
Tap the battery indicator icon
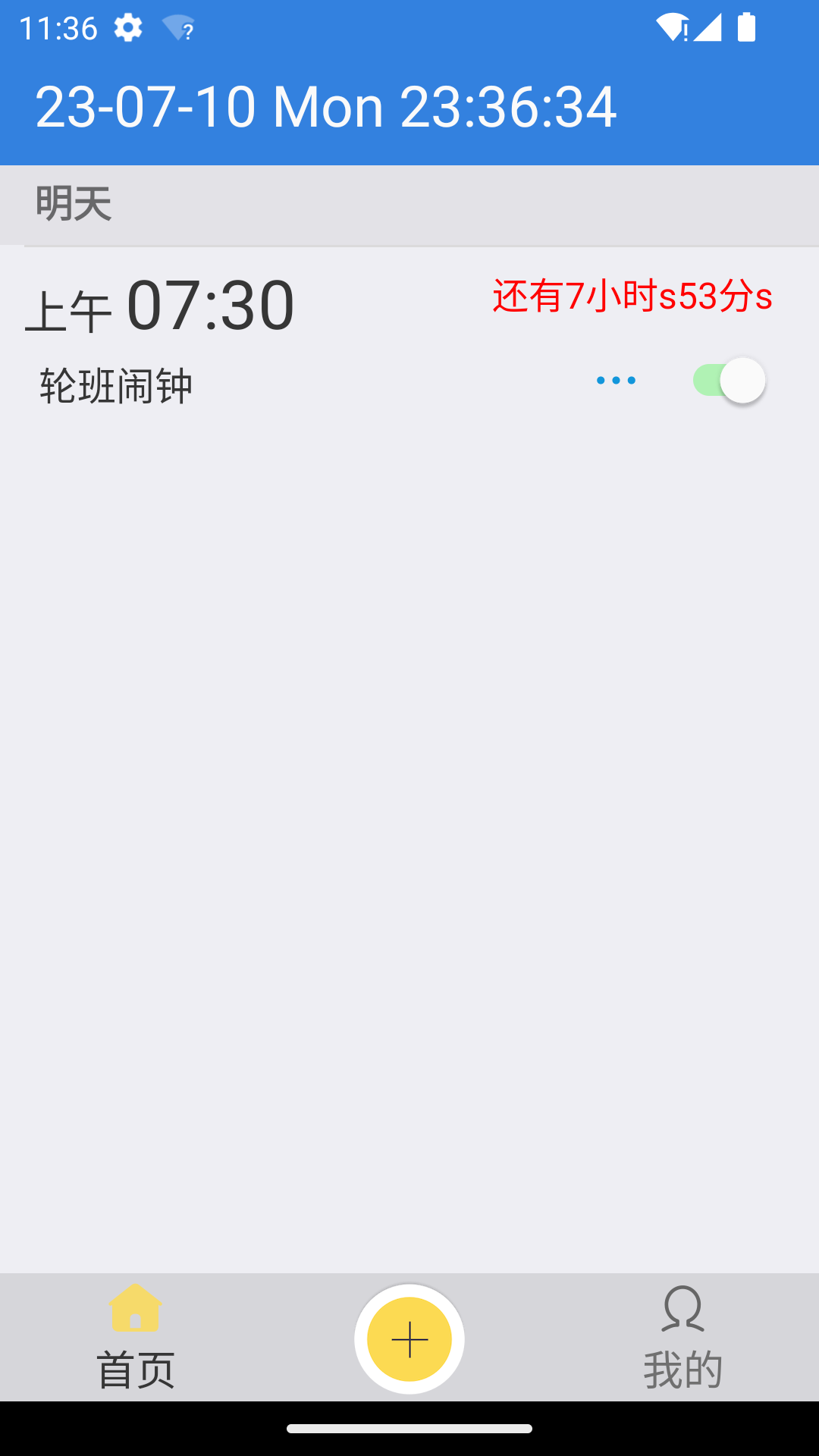747,28
